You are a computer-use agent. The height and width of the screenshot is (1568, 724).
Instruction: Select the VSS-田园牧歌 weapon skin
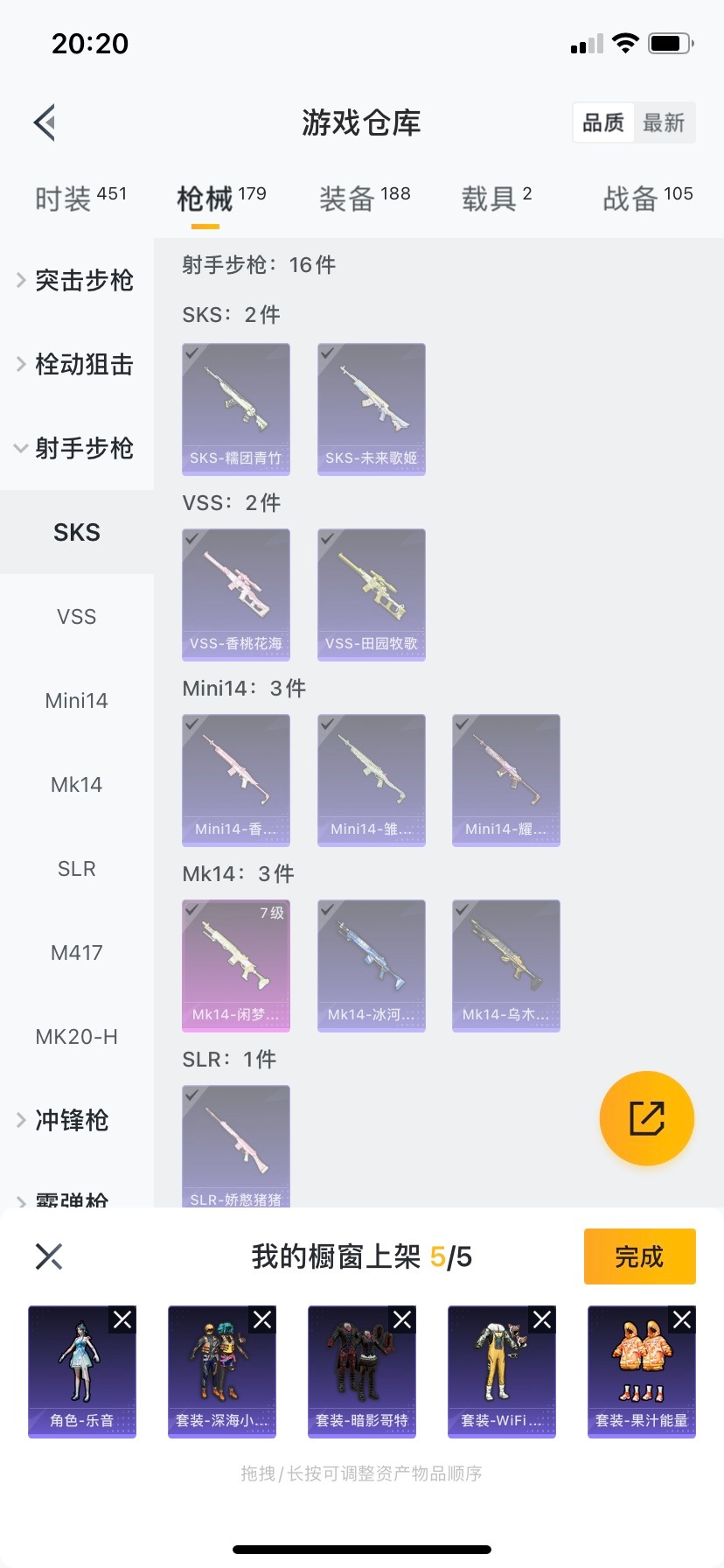(x=372, y=594)
